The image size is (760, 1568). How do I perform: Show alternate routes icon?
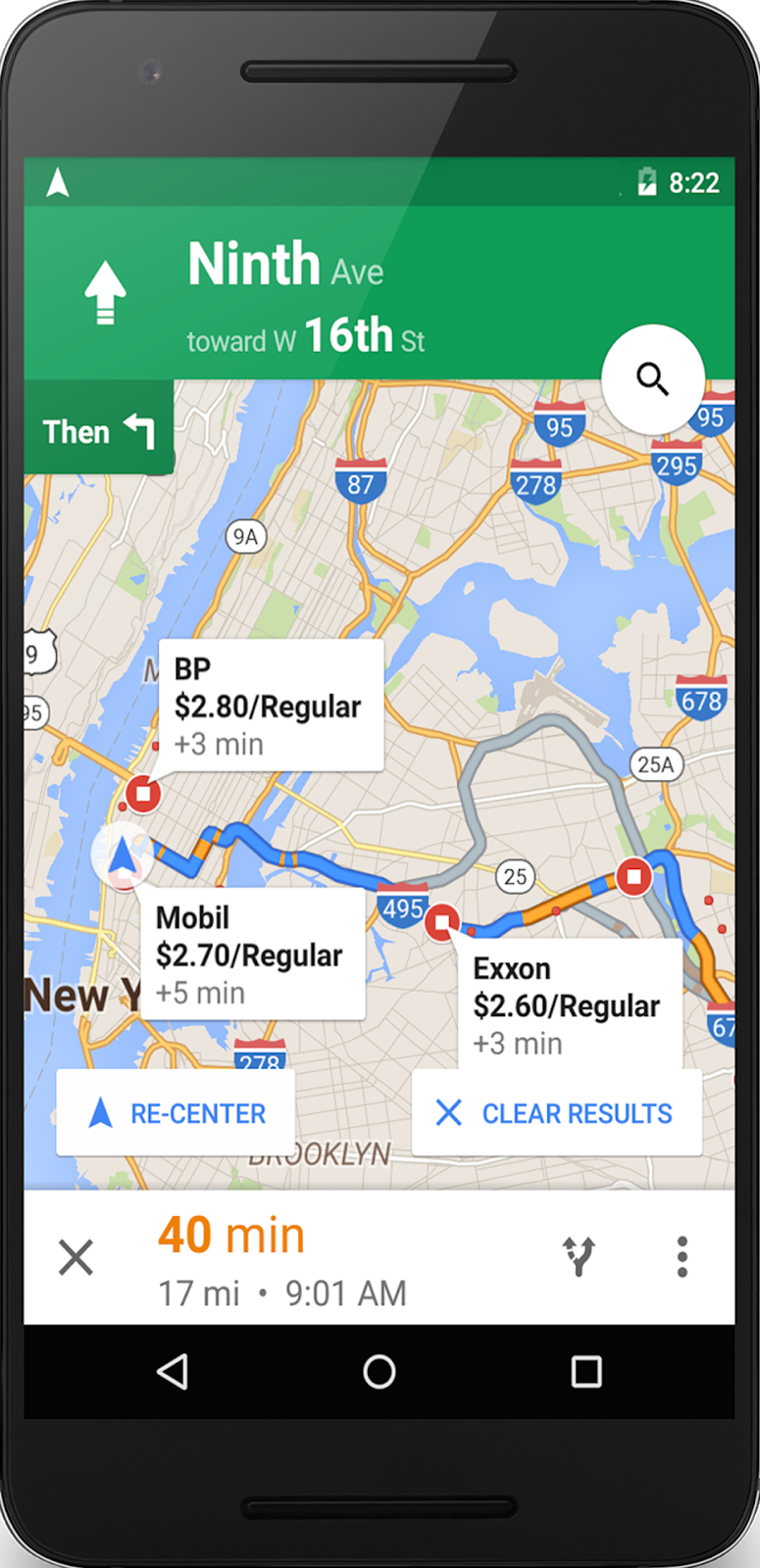(x=579, y=1256)
